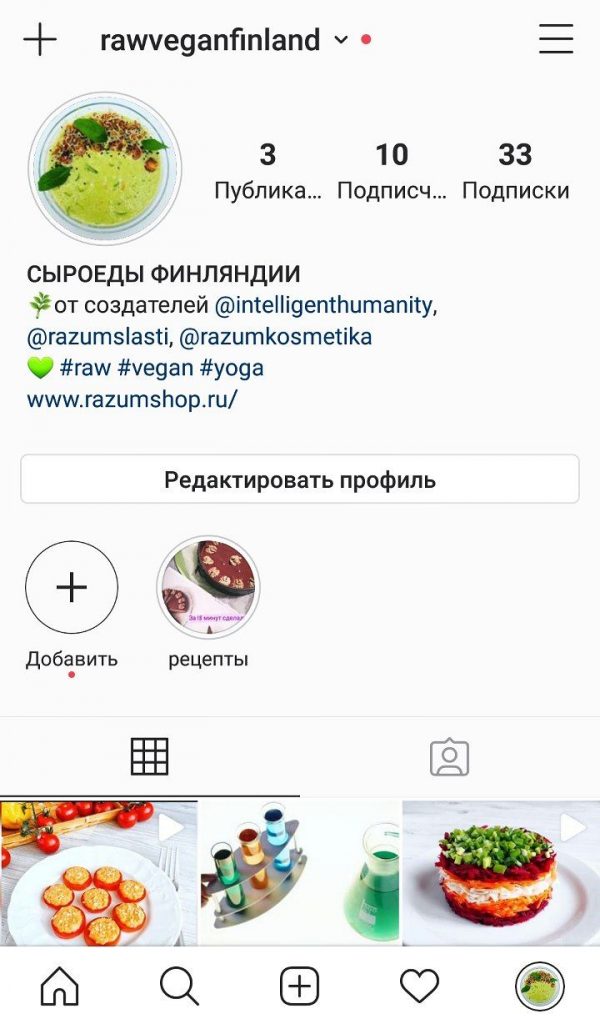Visit www.razumshop.ru website link
The width and height of the screenshot is (600, 1024).
132,399
